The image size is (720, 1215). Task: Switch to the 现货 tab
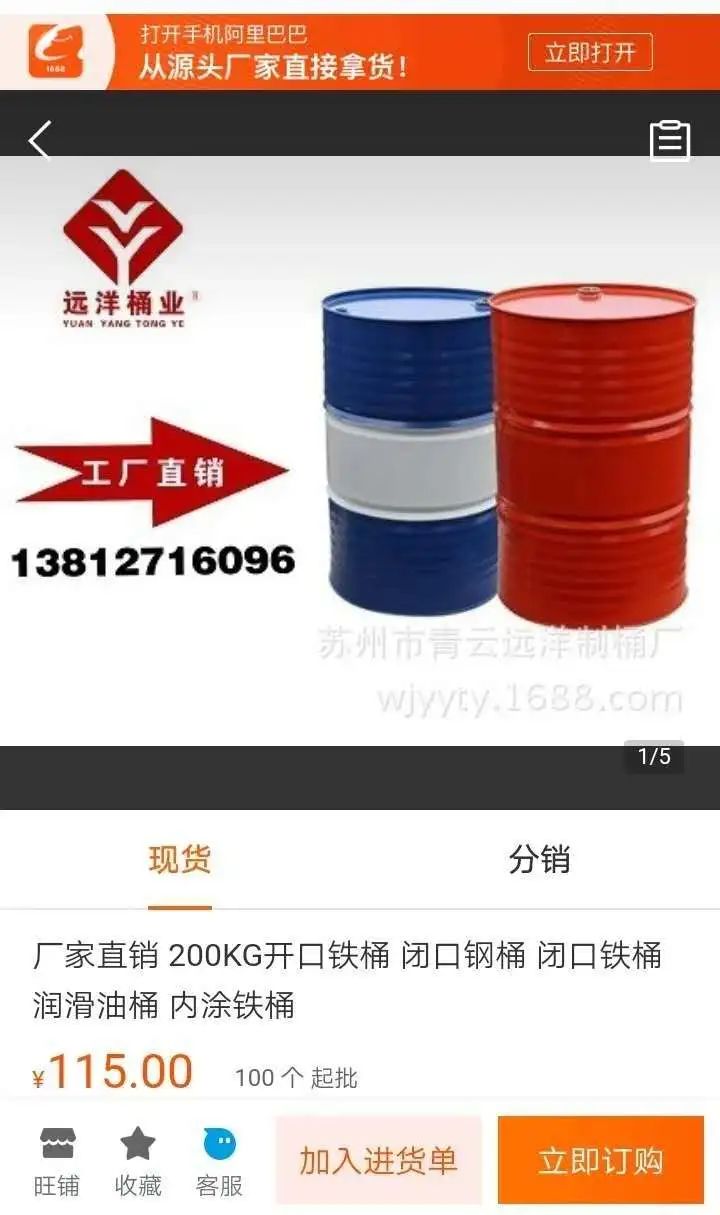[x=180, y=860]
